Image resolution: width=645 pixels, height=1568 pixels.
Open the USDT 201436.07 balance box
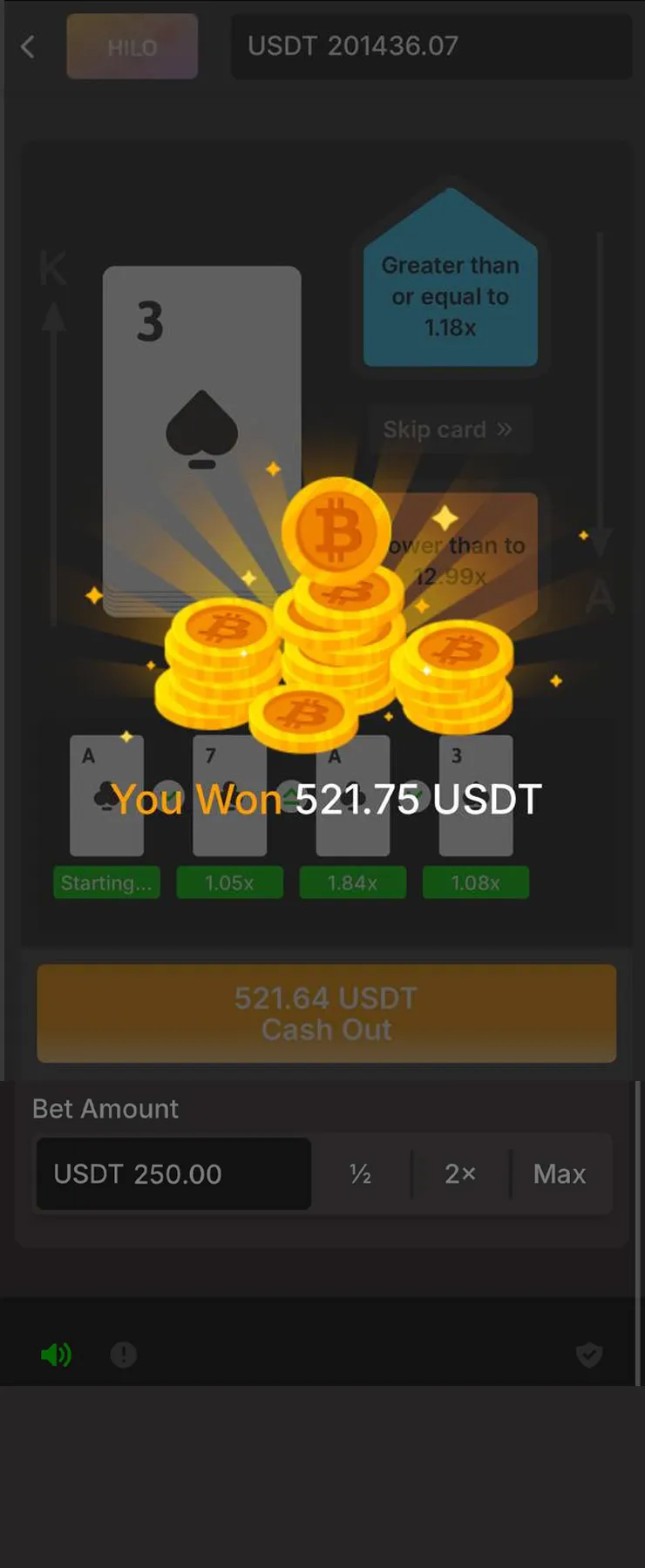click(431, 46)
